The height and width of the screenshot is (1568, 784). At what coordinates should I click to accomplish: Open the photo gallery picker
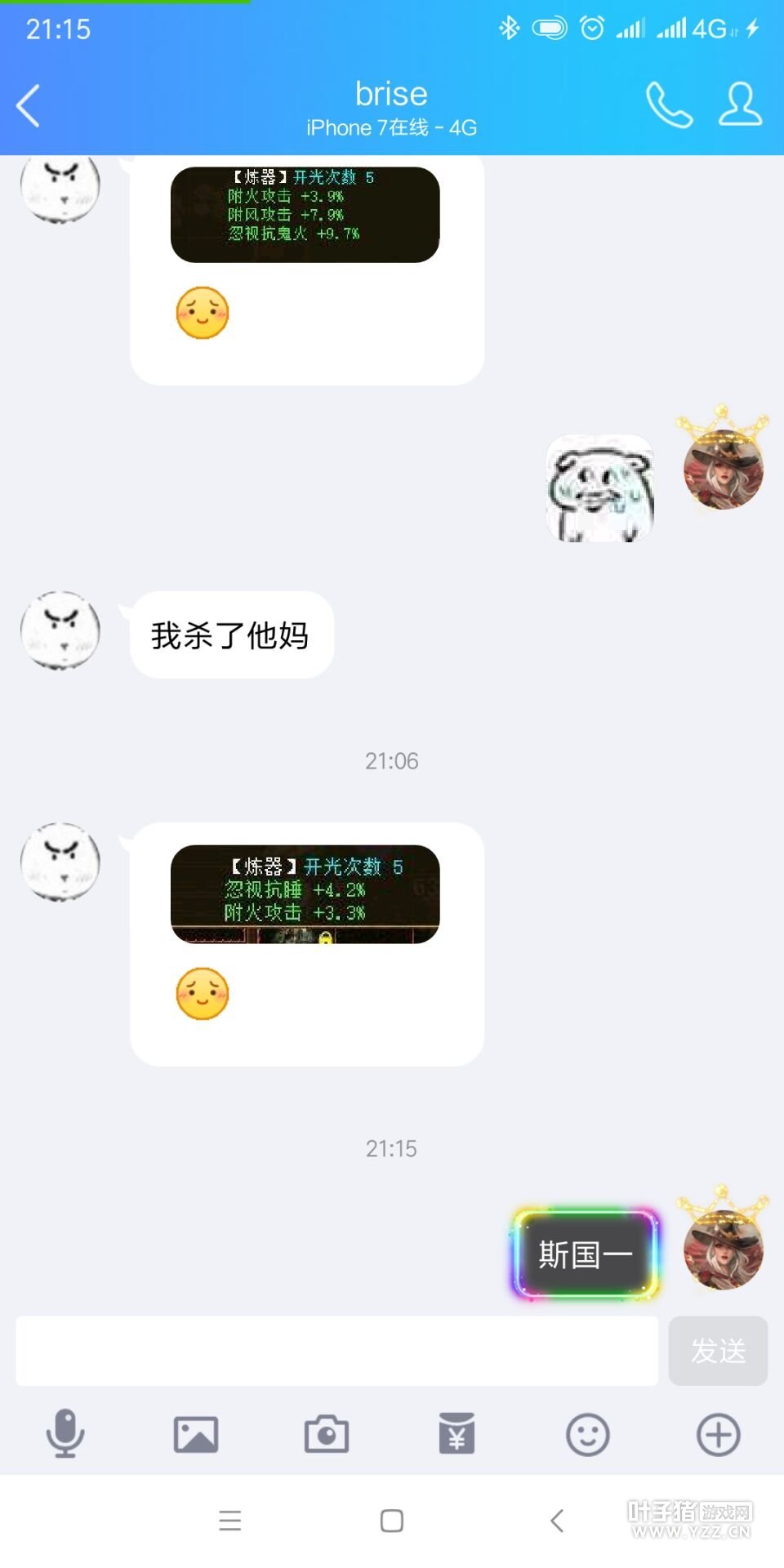tap(196, 1434)
